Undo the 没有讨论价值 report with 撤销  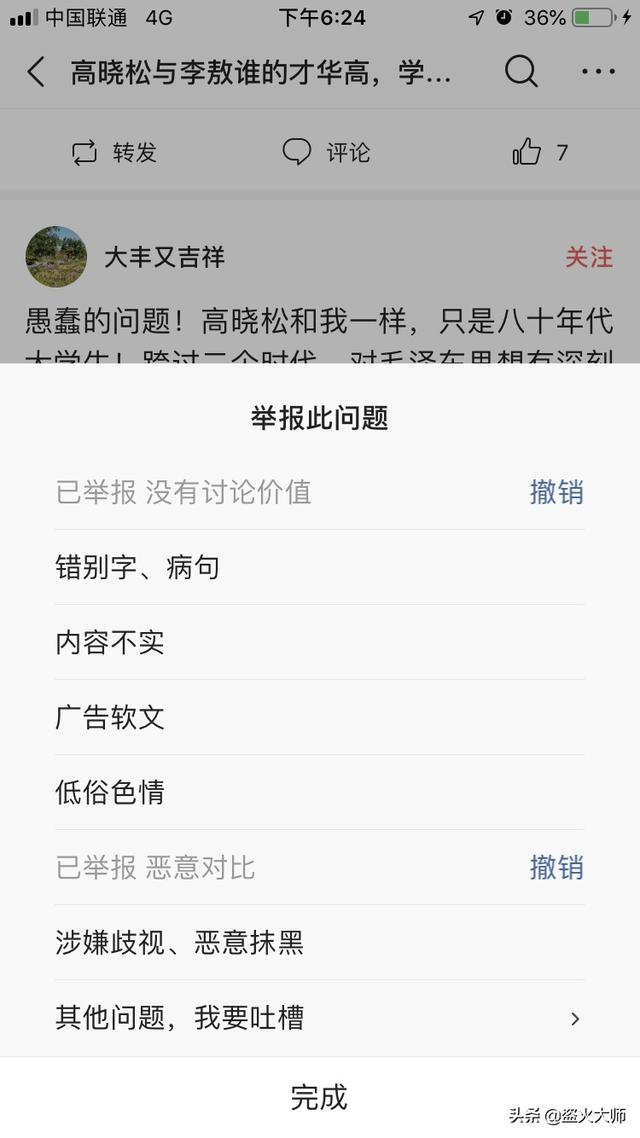[x=556, y=492]
